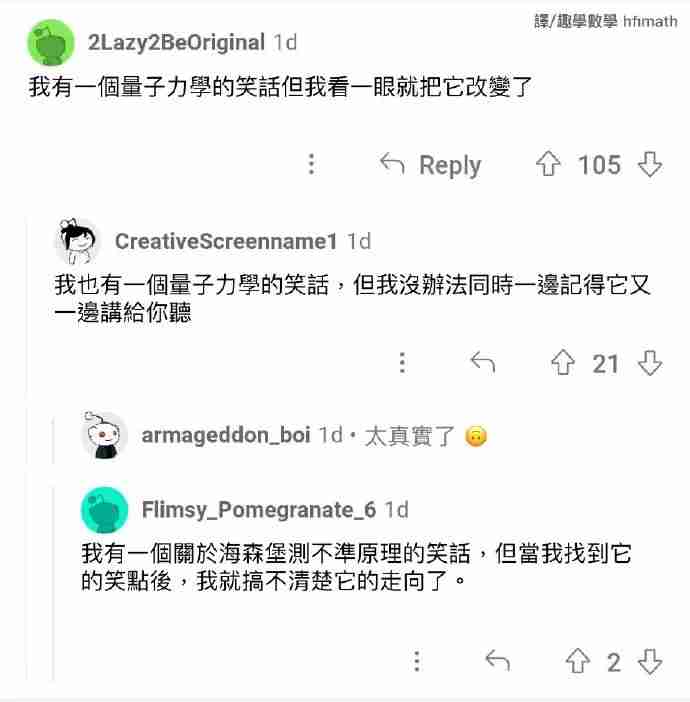Upvote CreativeScreenname1's comment
Screen dimensions: 690x702
564,363
